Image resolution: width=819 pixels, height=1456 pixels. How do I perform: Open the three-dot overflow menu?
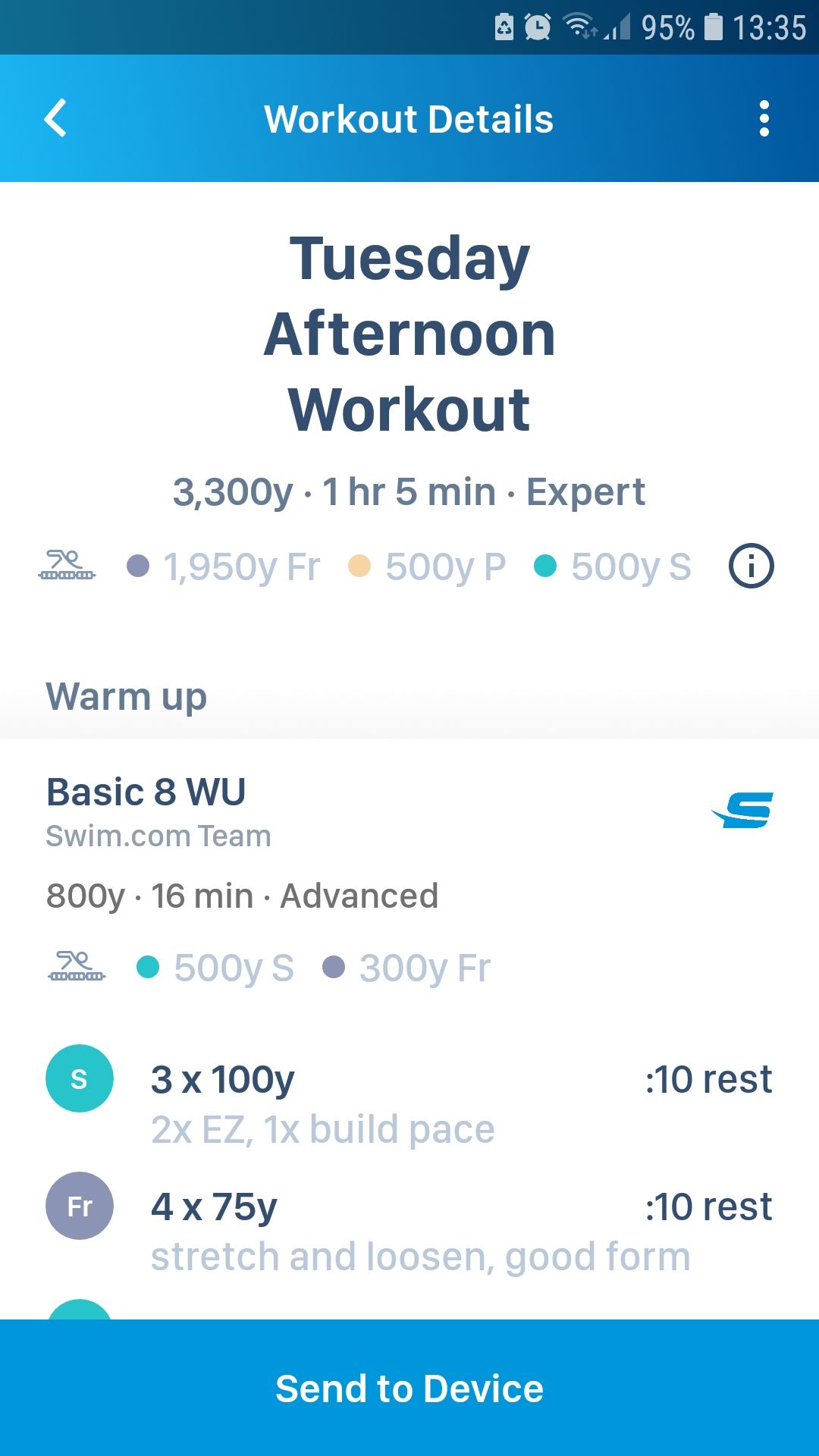(x=764, y=119)
